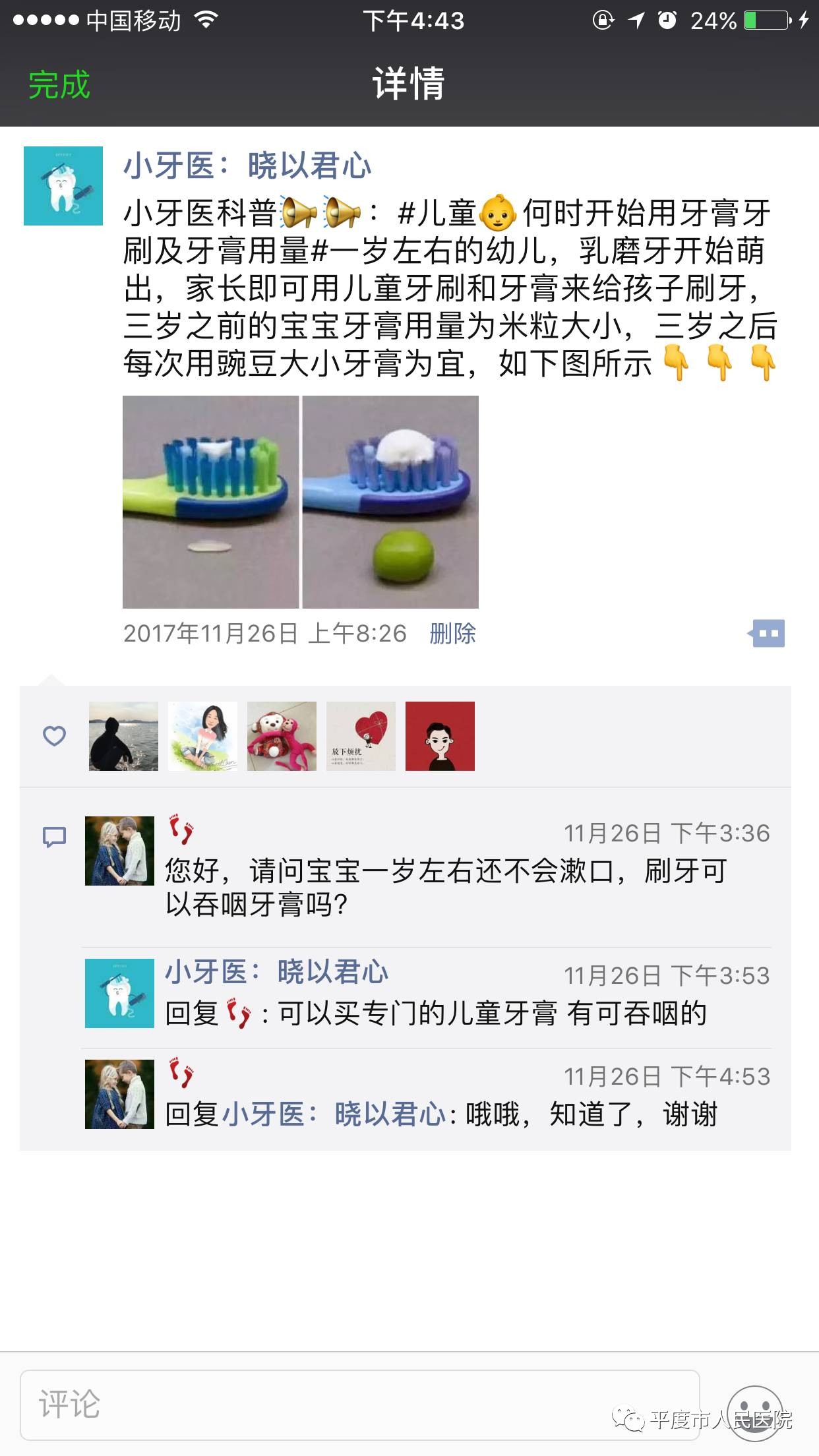
Task: Open the like and comment bubble menu
Action: pos(768,634)
